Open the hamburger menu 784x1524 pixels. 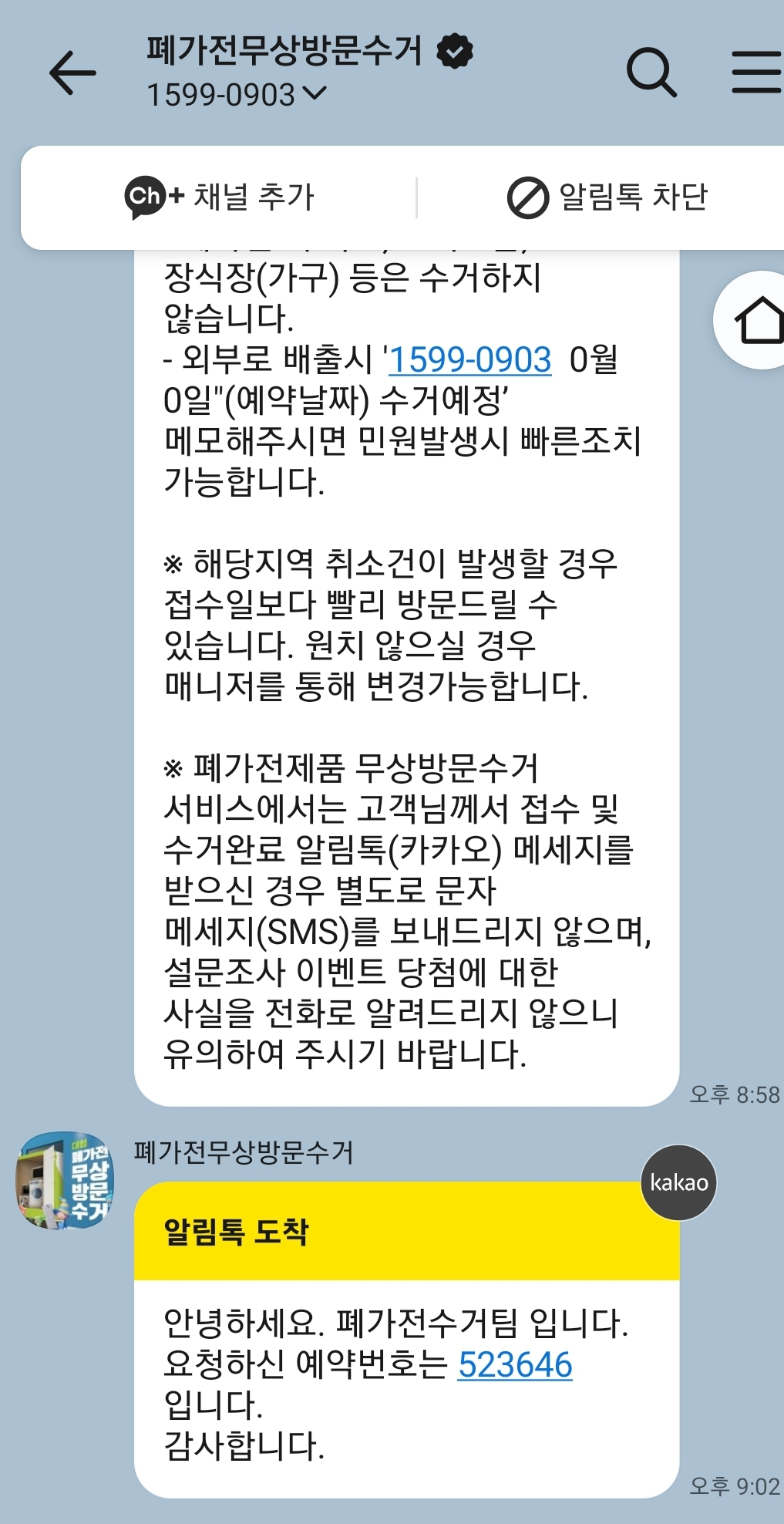[756, 72]
